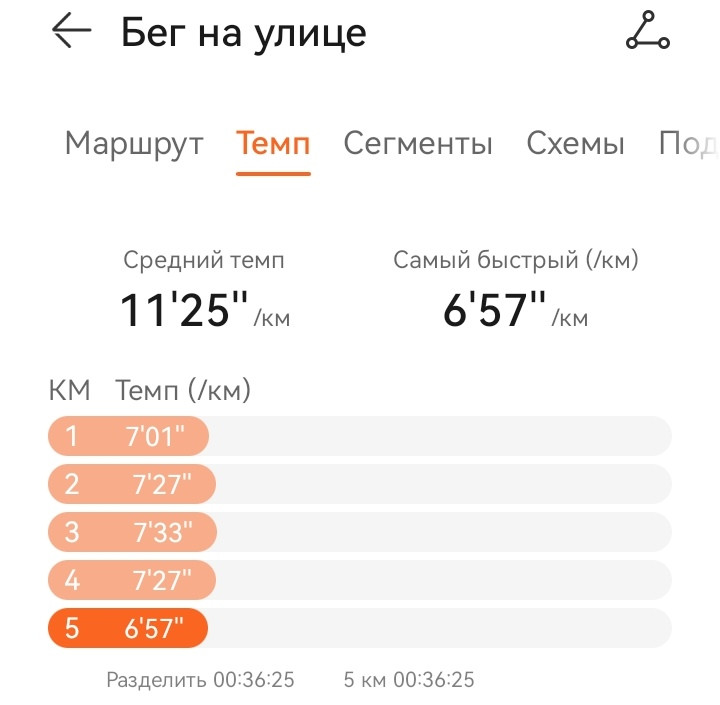This screenshot has width=720, height=705.
Task: Open the route share icon
Action: pyautogui.click(x=648, y=30)
